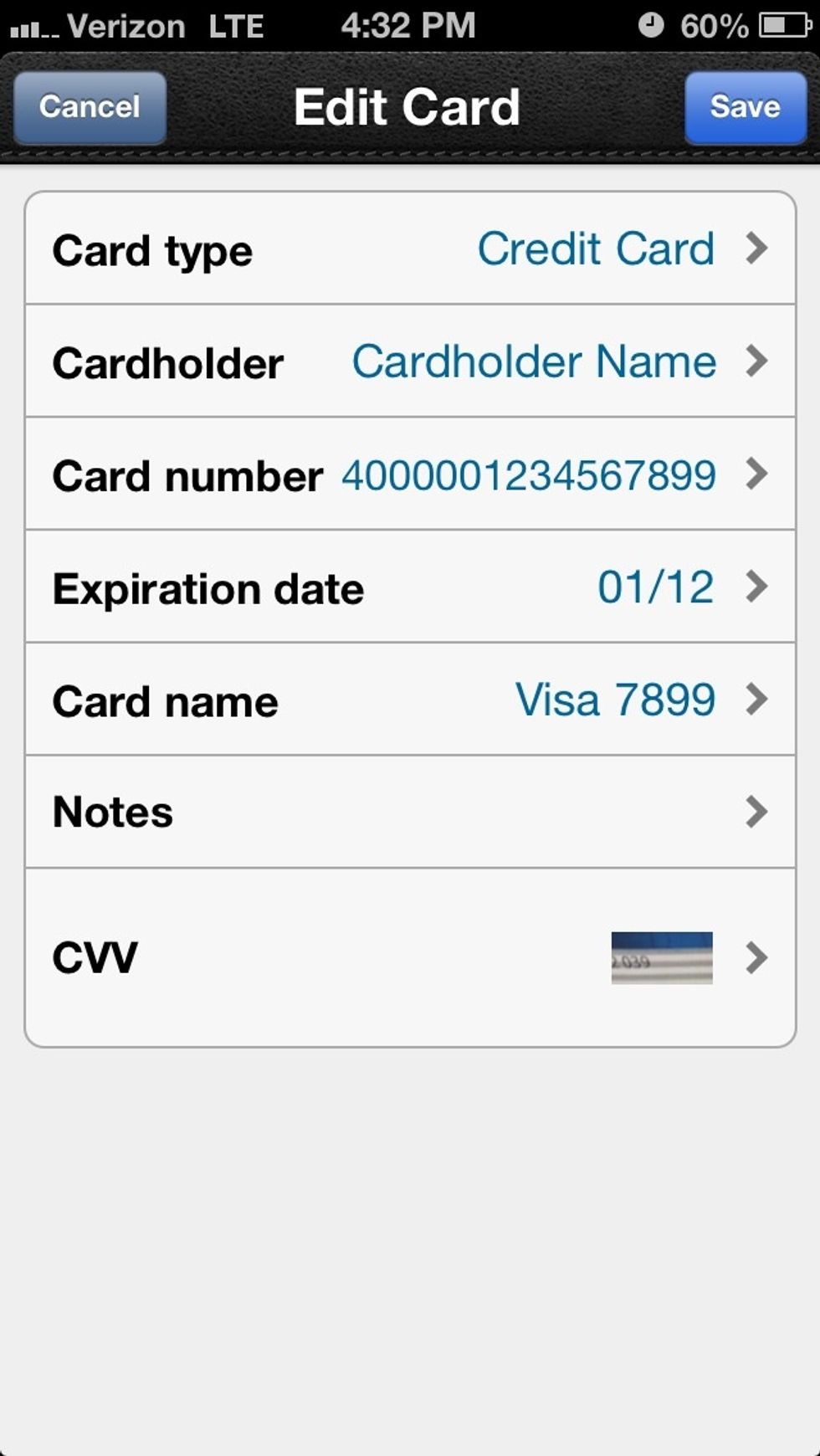Tap the Verizon carrier label
Screen dimensions: 820x1456
[124, 25]
